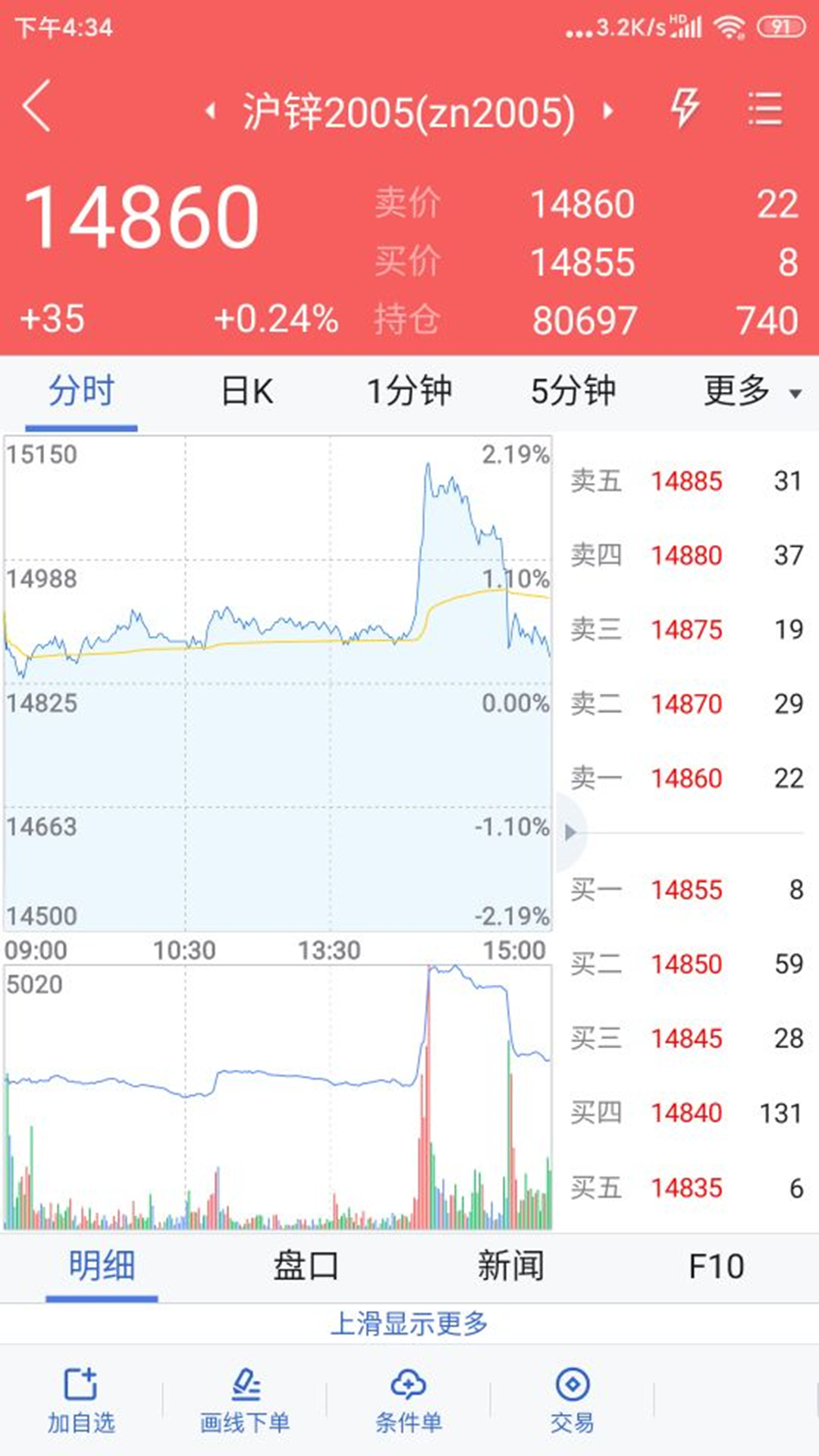The height and width of the screenshot is (1456, 819).
Task: Tap the 加自选 icon to add favorite
Action: [82, 1399]
